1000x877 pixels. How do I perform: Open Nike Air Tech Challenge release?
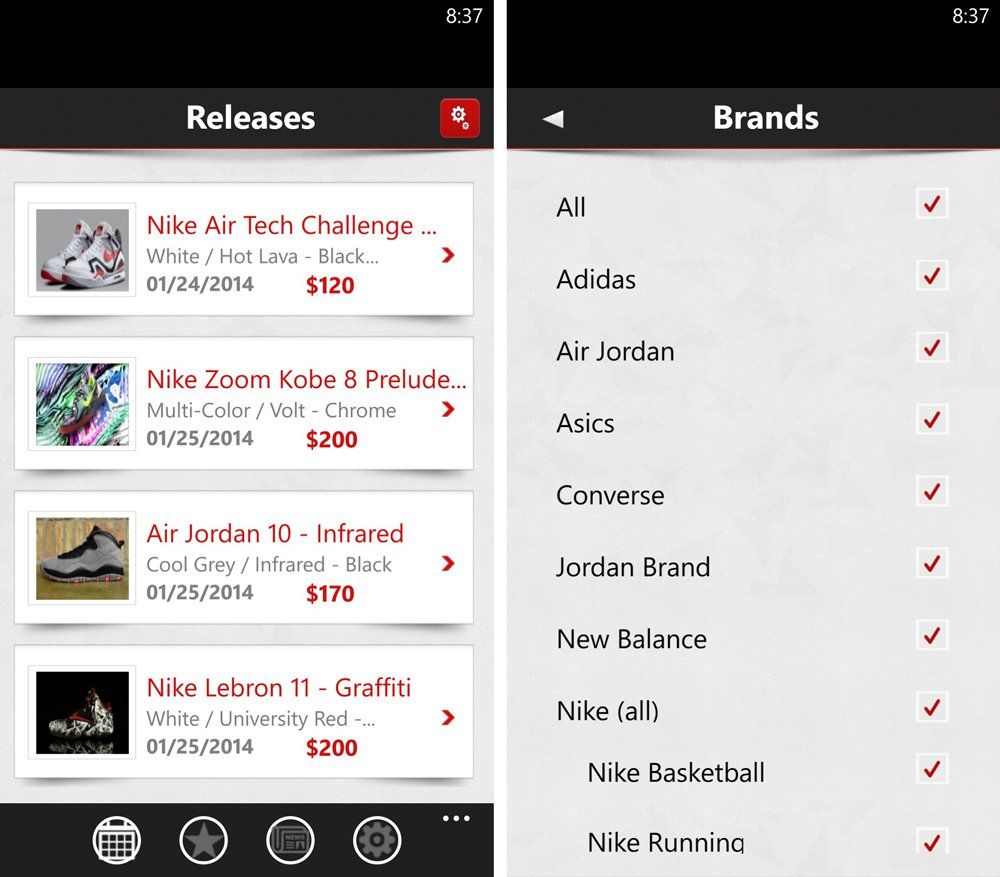pos(244,250)
